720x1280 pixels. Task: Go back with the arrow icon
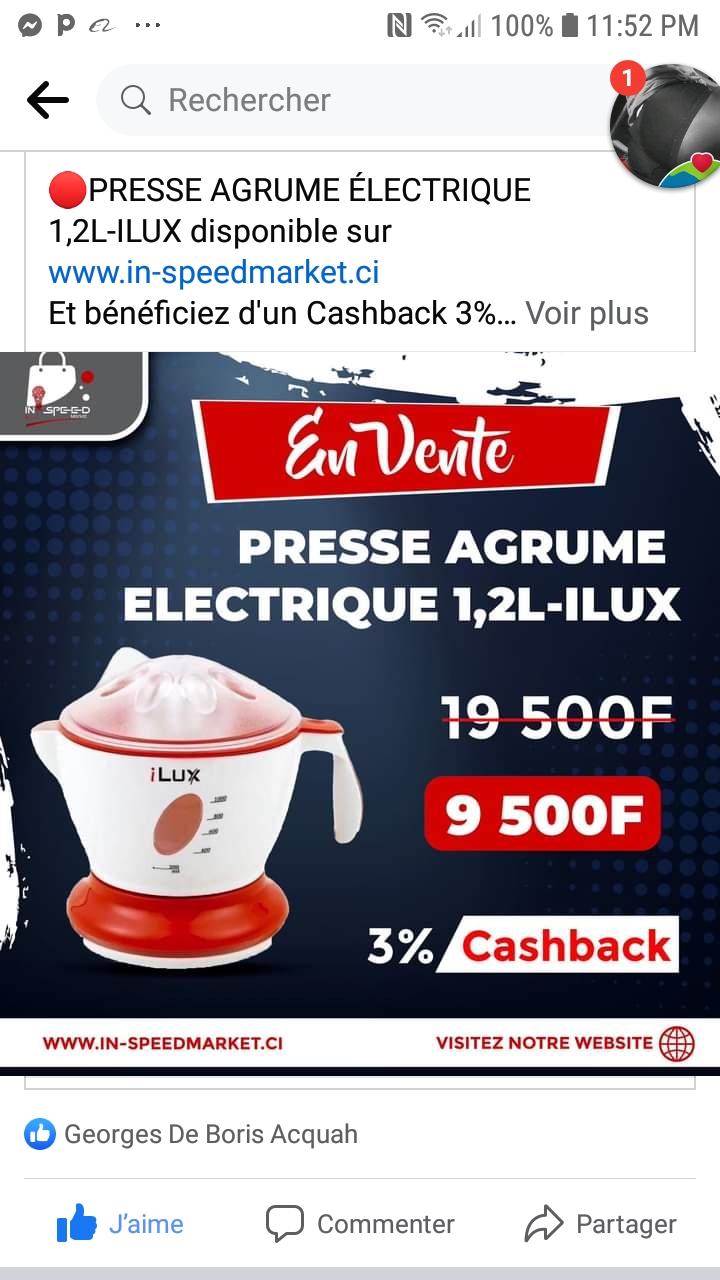[48, 100]
